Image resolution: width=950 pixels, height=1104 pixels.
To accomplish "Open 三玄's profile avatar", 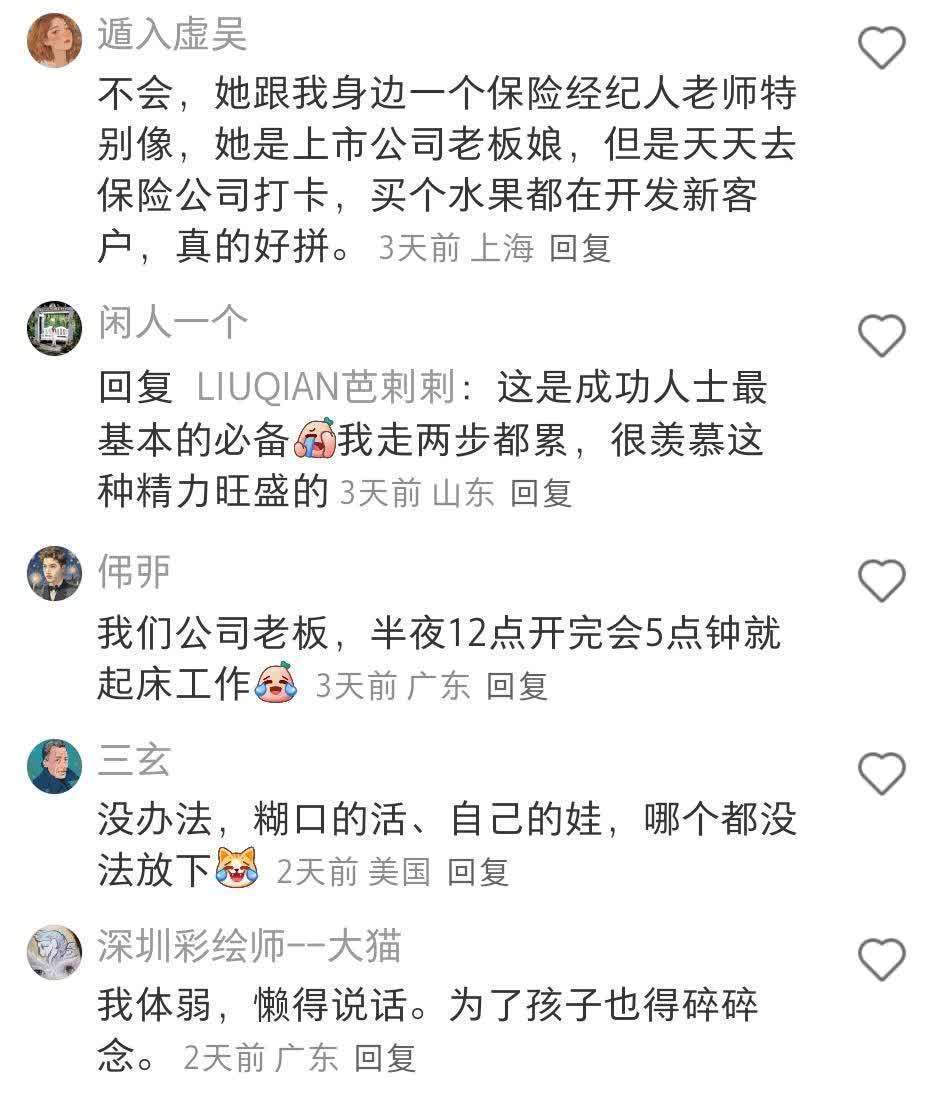I will pos(54,766).
